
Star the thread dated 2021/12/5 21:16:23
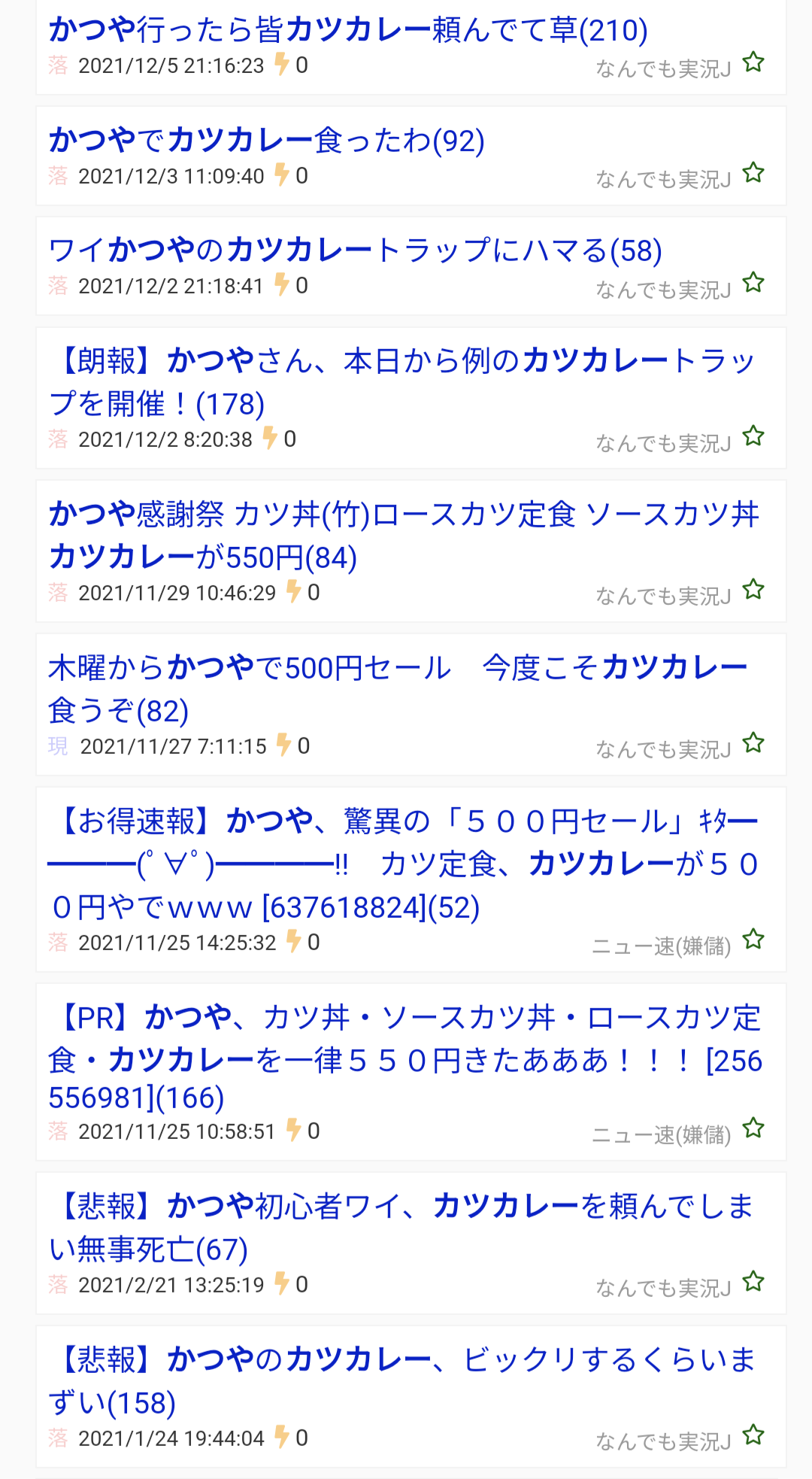click(753, 62)
